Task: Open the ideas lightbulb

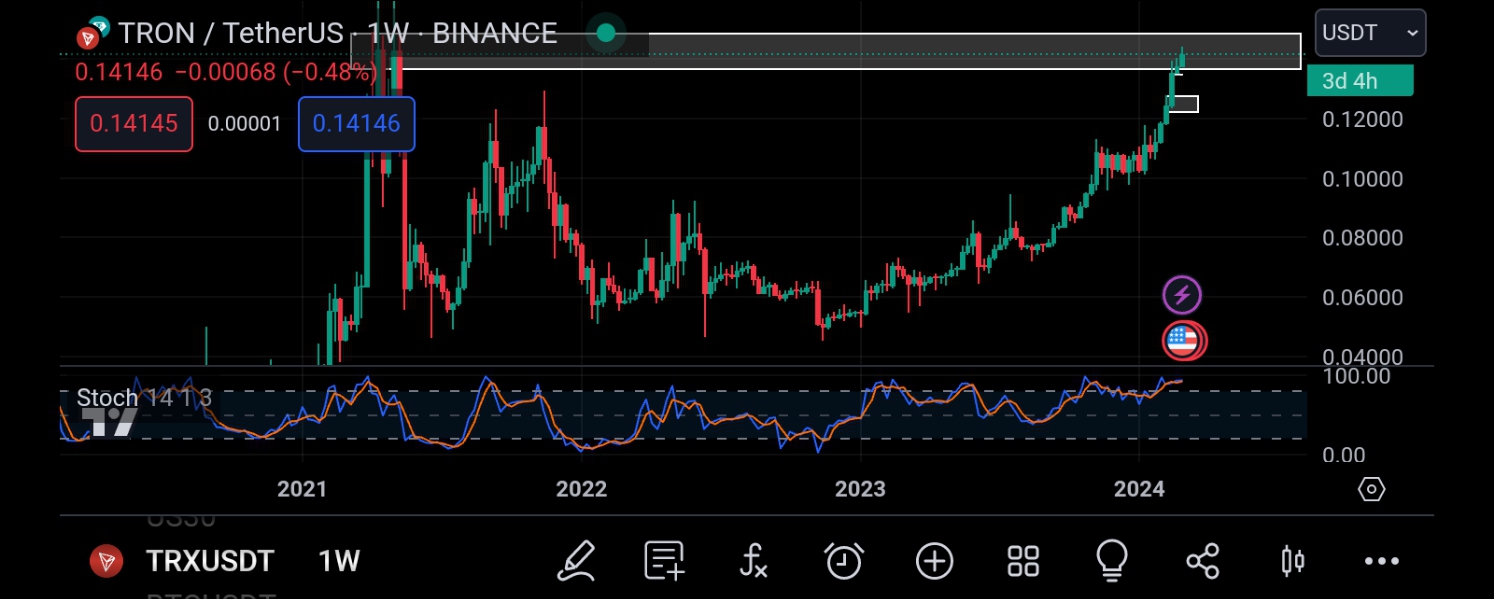Action: coord(1112,561)
